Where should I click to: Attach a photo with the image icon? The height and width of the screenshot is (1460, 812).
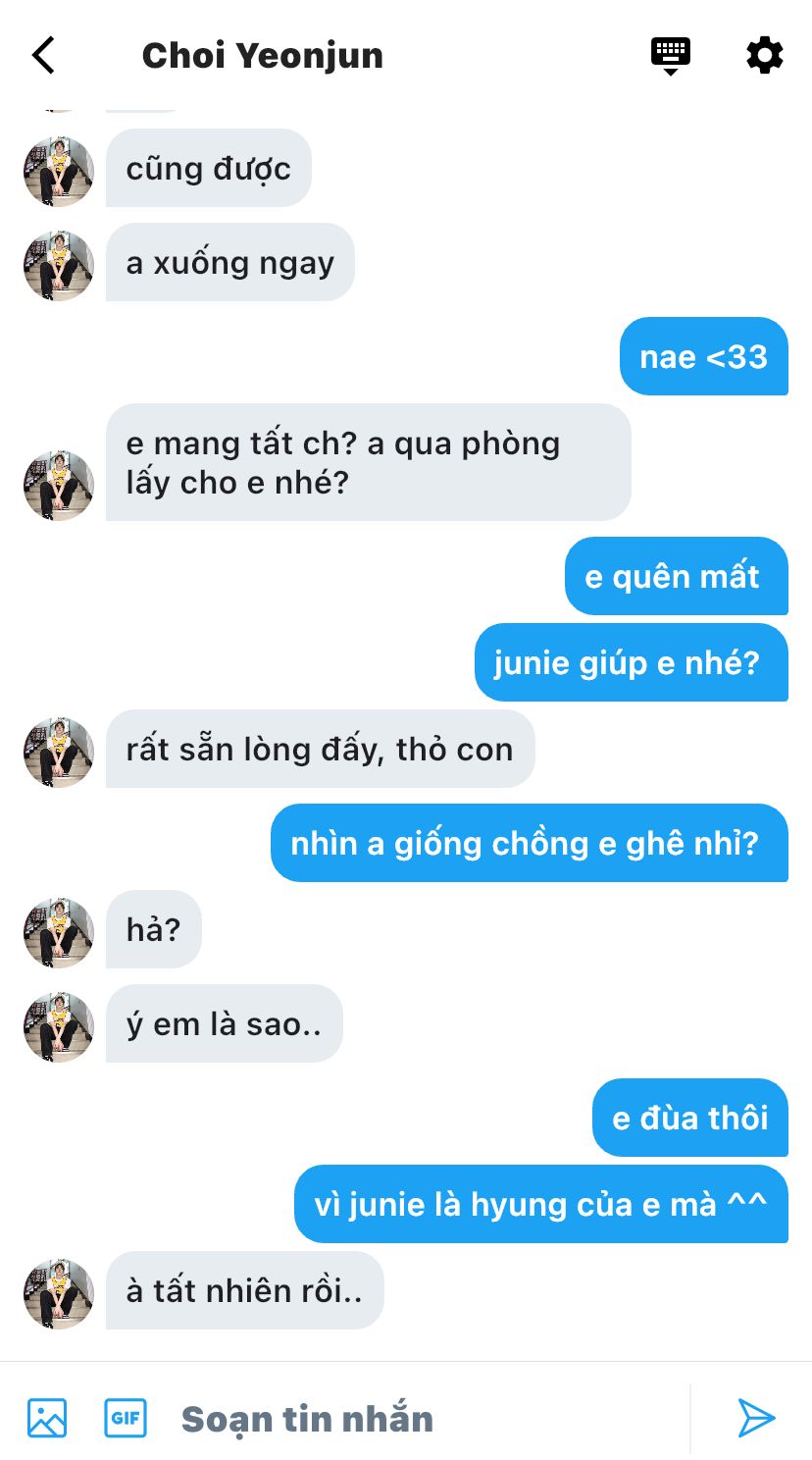(47, 1418)
